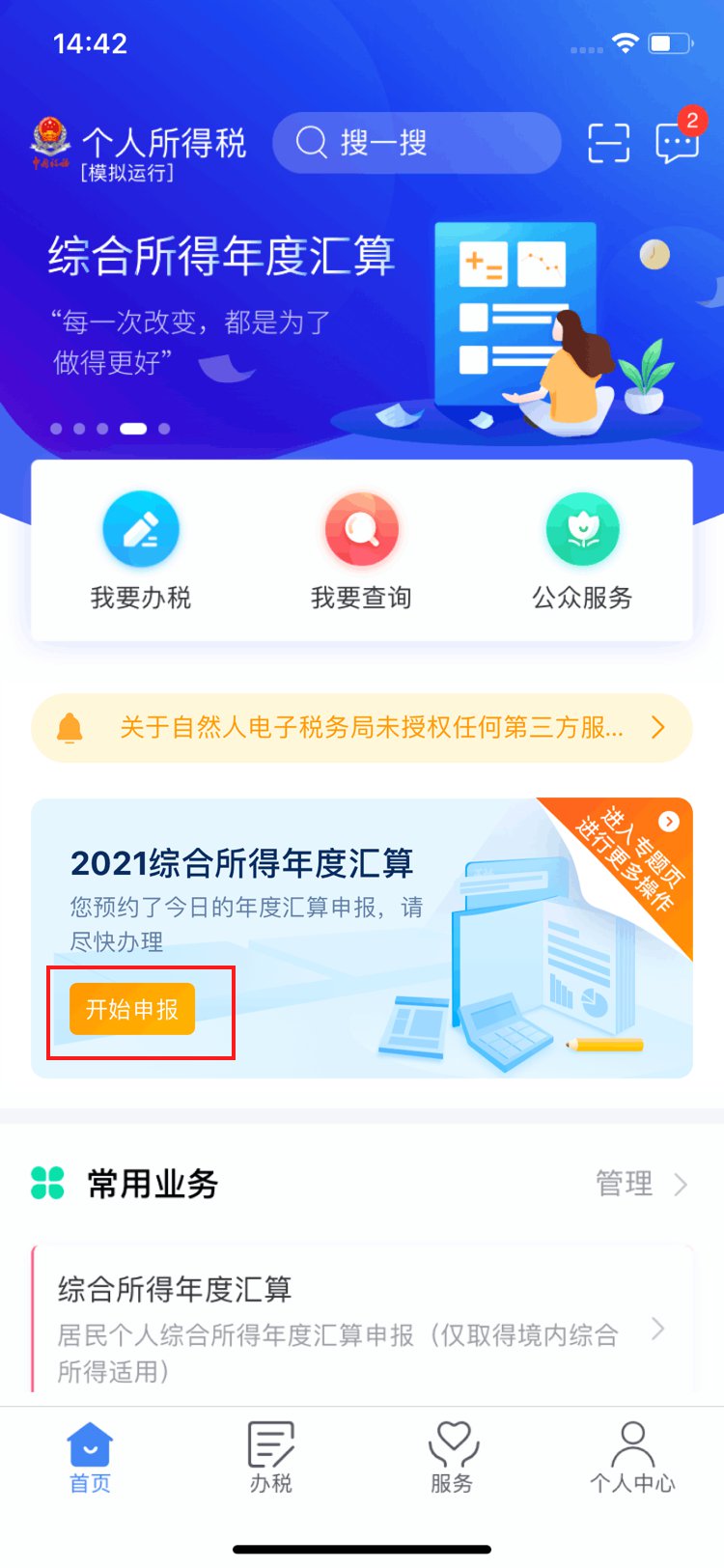Open the 综合所得年度汇算 banner
The width and height of the screenshot is (724, 1568).
tap(362, 319)
